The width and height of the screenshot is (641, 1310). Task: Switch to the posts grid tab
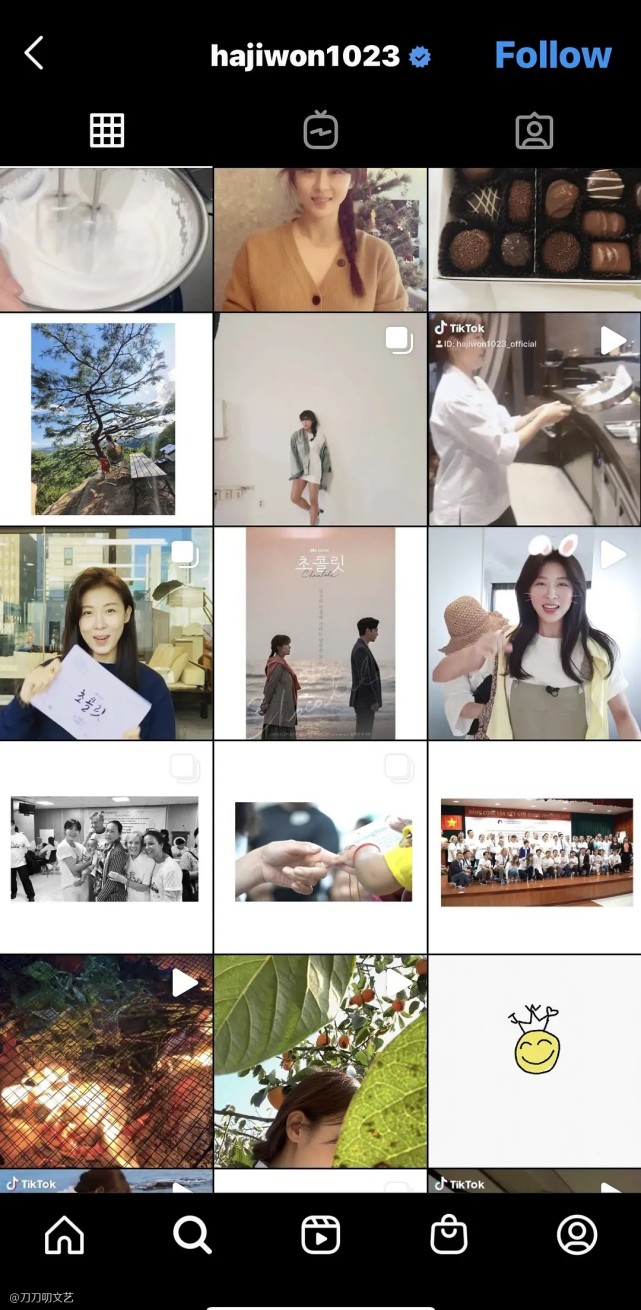point(107,130)
